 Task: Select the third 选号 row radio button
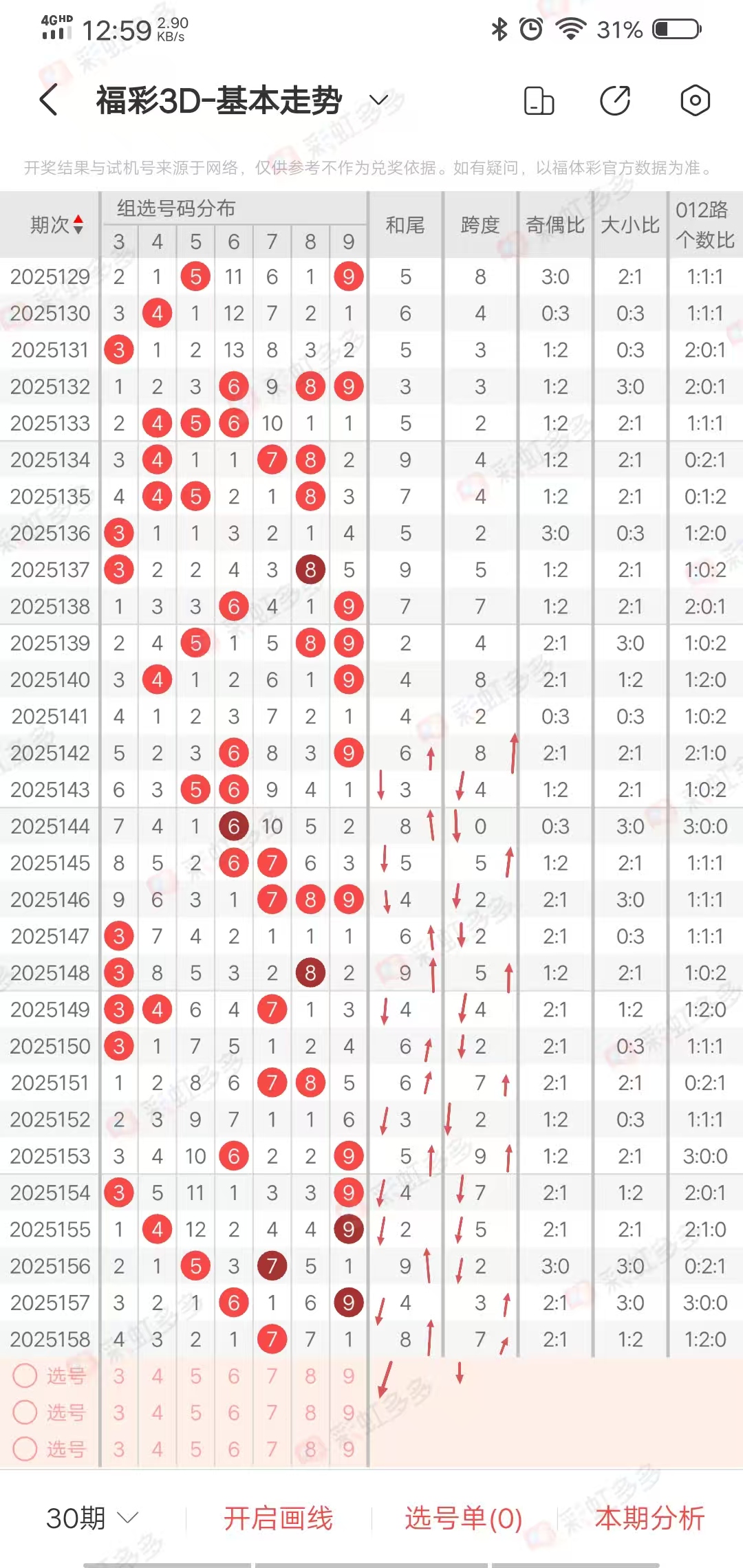click(25, 1448)
